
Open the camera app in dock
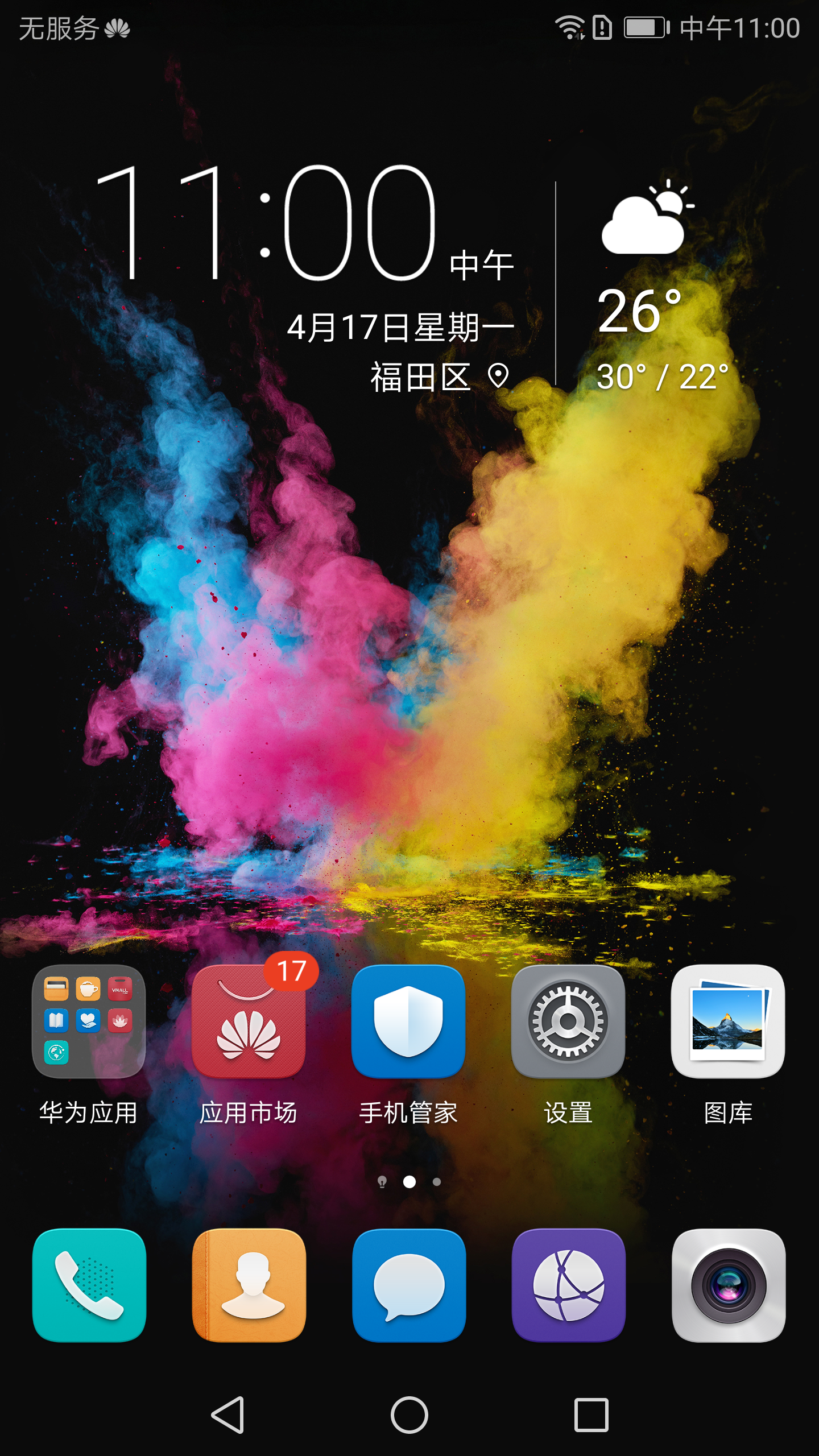729,1285
